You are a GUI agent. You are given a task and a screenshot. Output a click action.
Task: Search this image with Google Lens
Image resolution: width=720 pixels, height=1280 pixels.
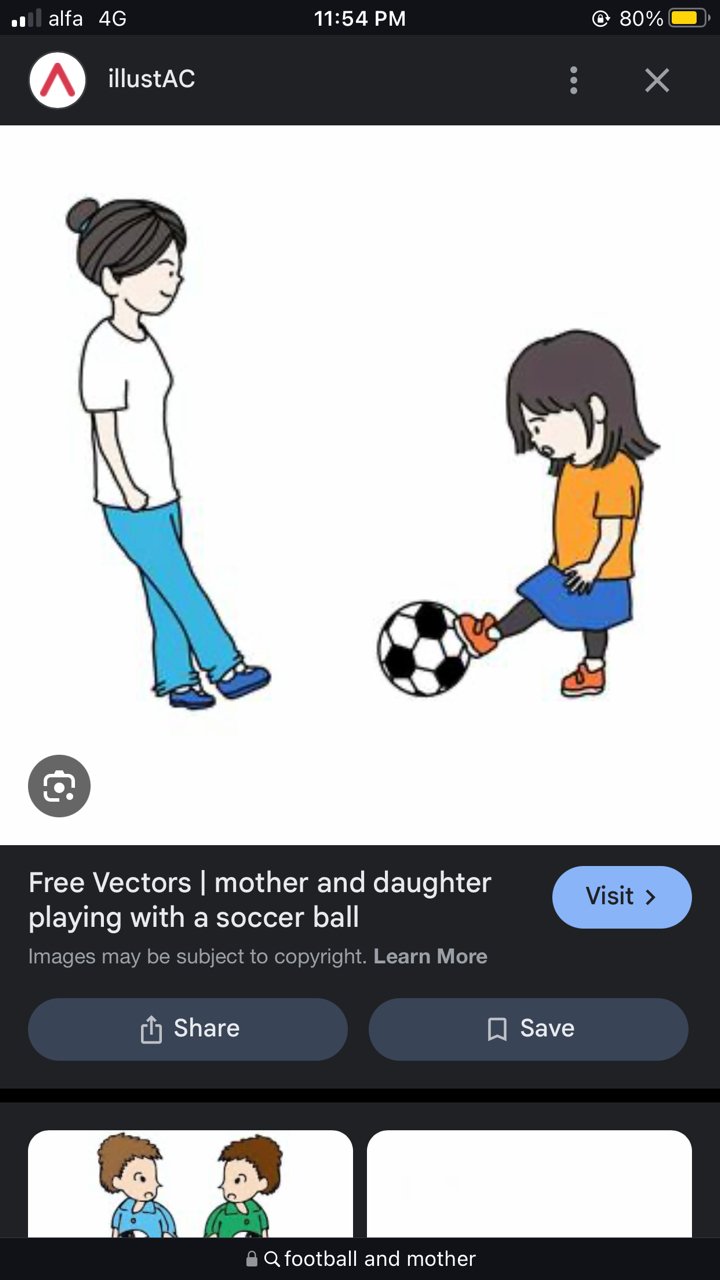pos(59,786)
